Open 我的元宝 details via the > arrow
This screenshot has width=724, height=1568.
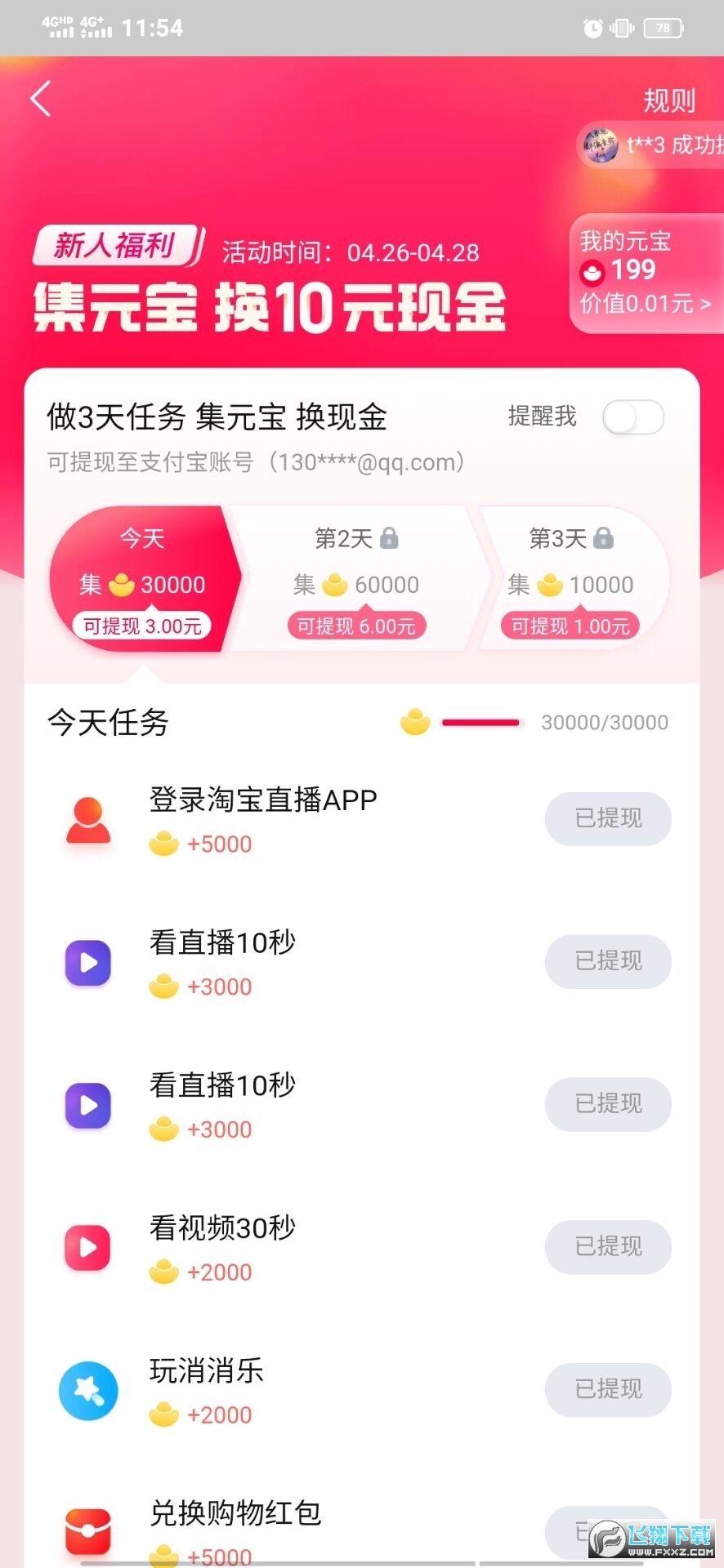pos(706,303)
